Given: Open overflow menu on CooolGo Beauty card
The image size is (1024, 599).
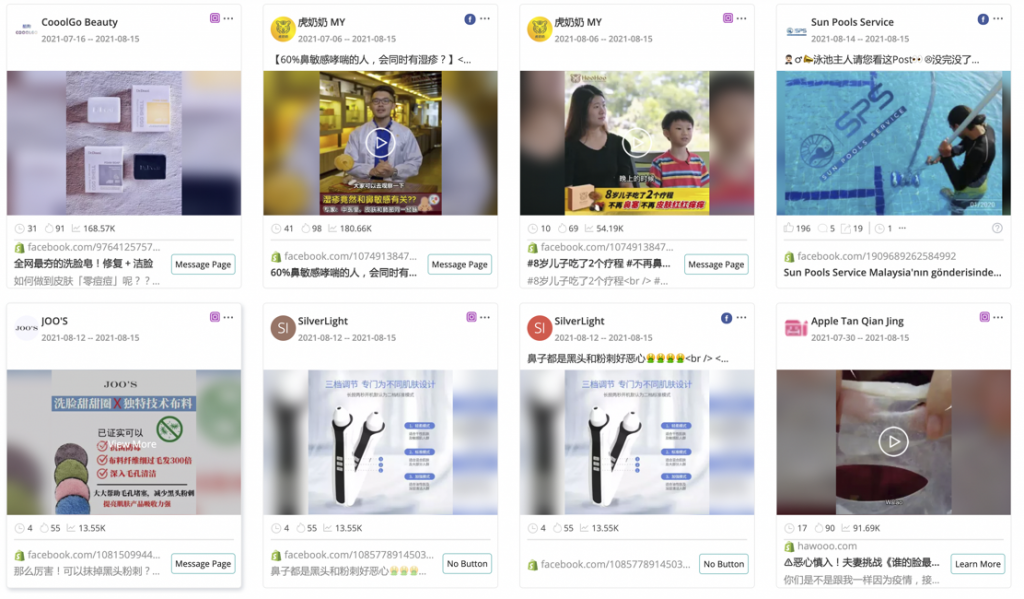Looking at the screenshot, I should pyautogui.click(x=229, y=19).
